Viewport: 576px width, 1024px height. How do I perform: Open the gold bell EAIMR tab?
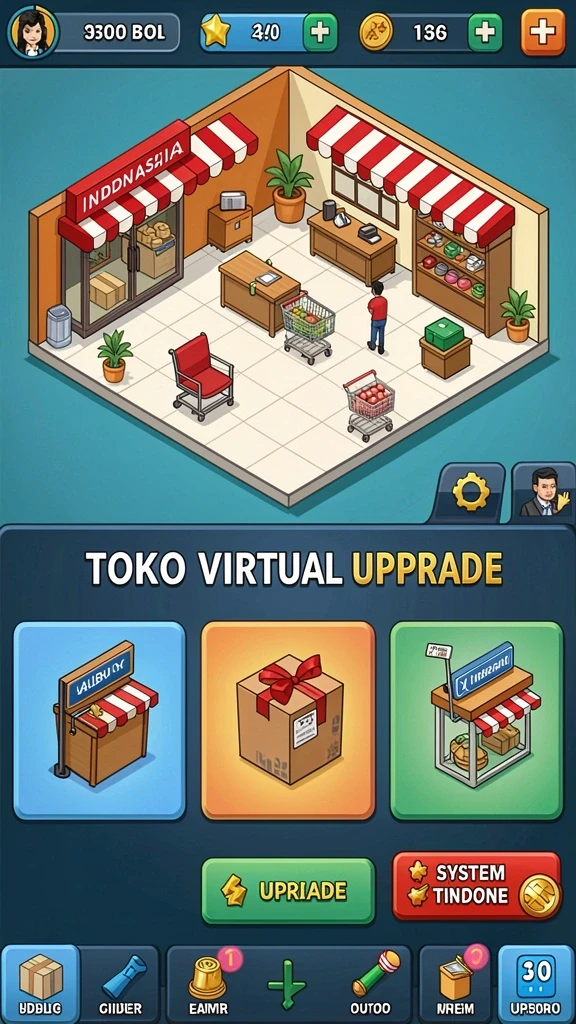tap(208, 984)
